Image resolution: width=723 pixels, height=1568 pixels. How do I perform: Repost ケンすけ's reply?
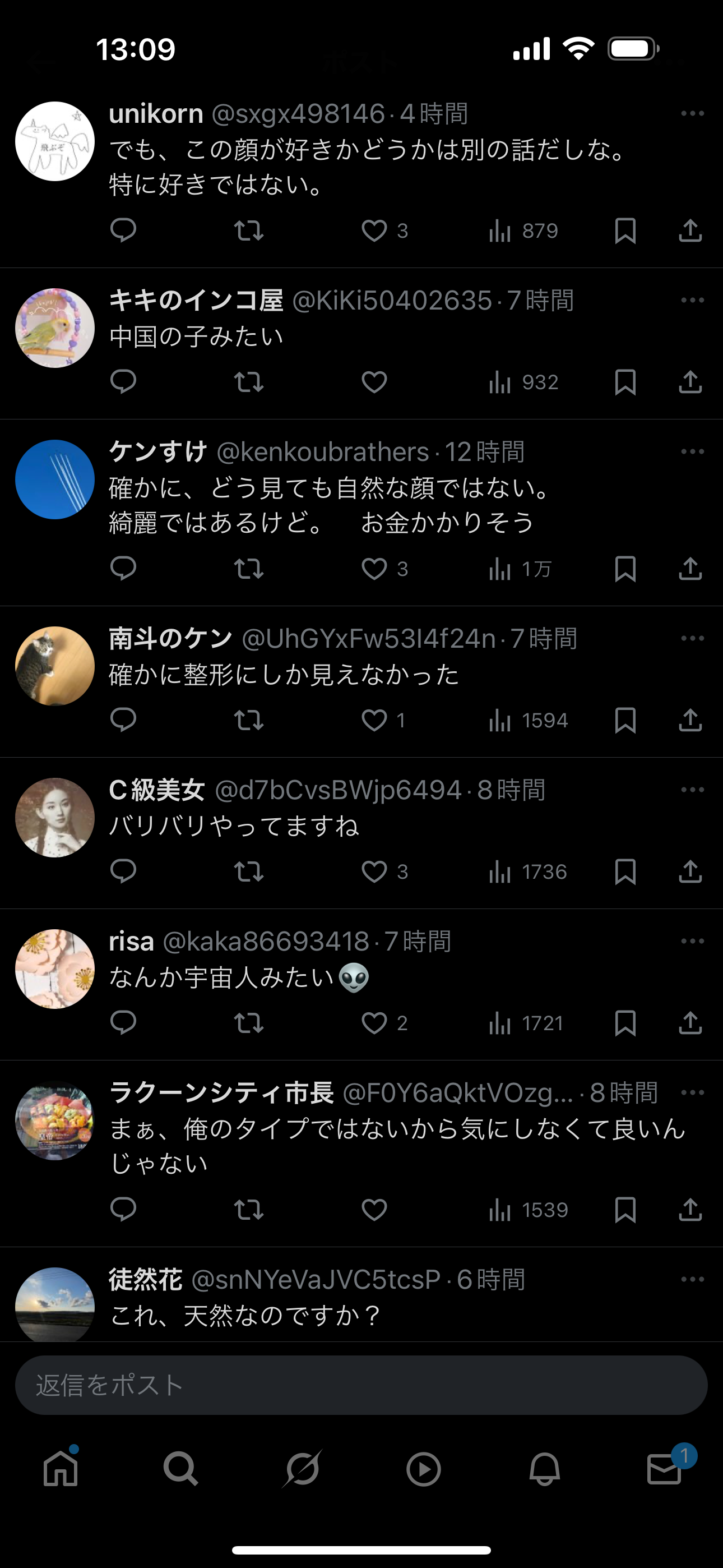[249, 569]
